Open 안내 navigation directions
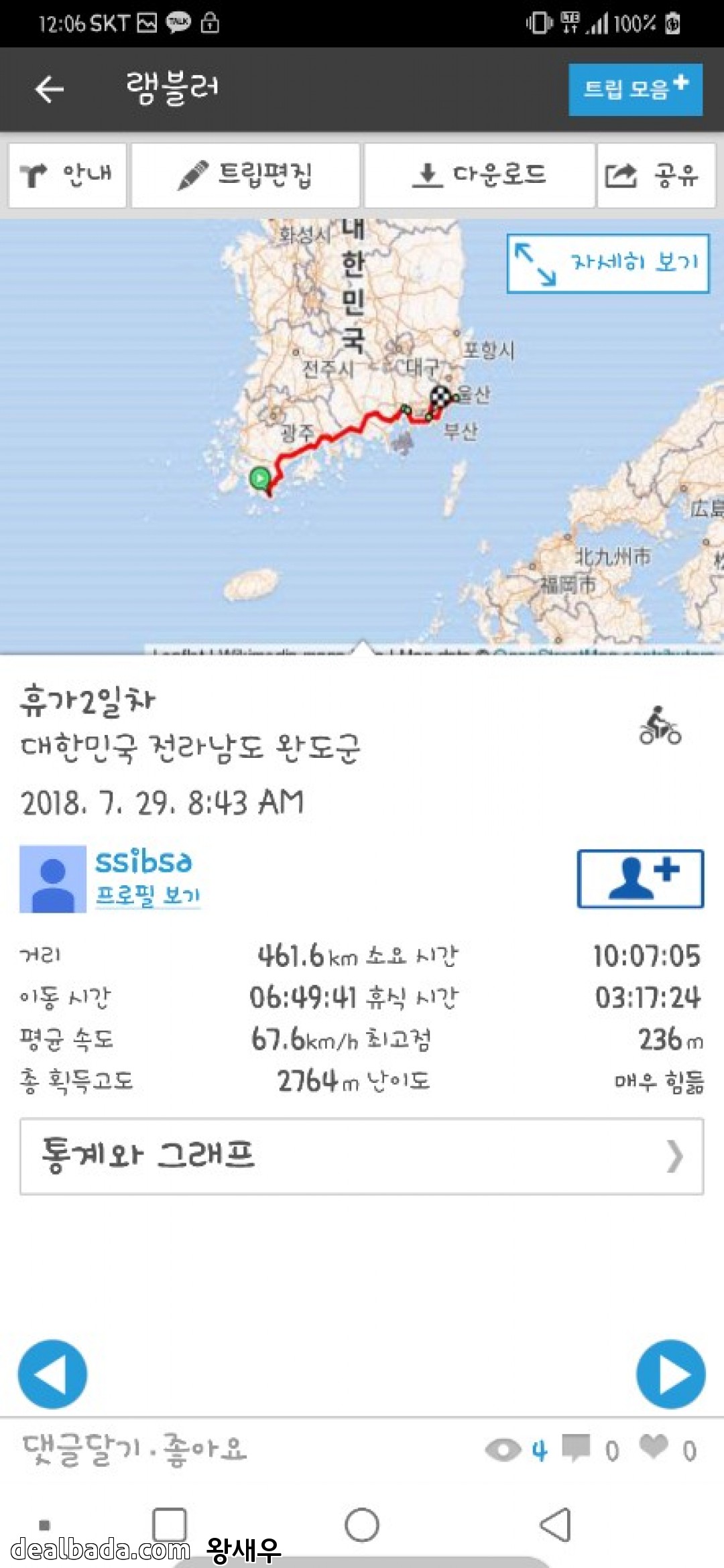Image resolution: width=724 pixels, height=1568 pixels. [x=67, y=176]
